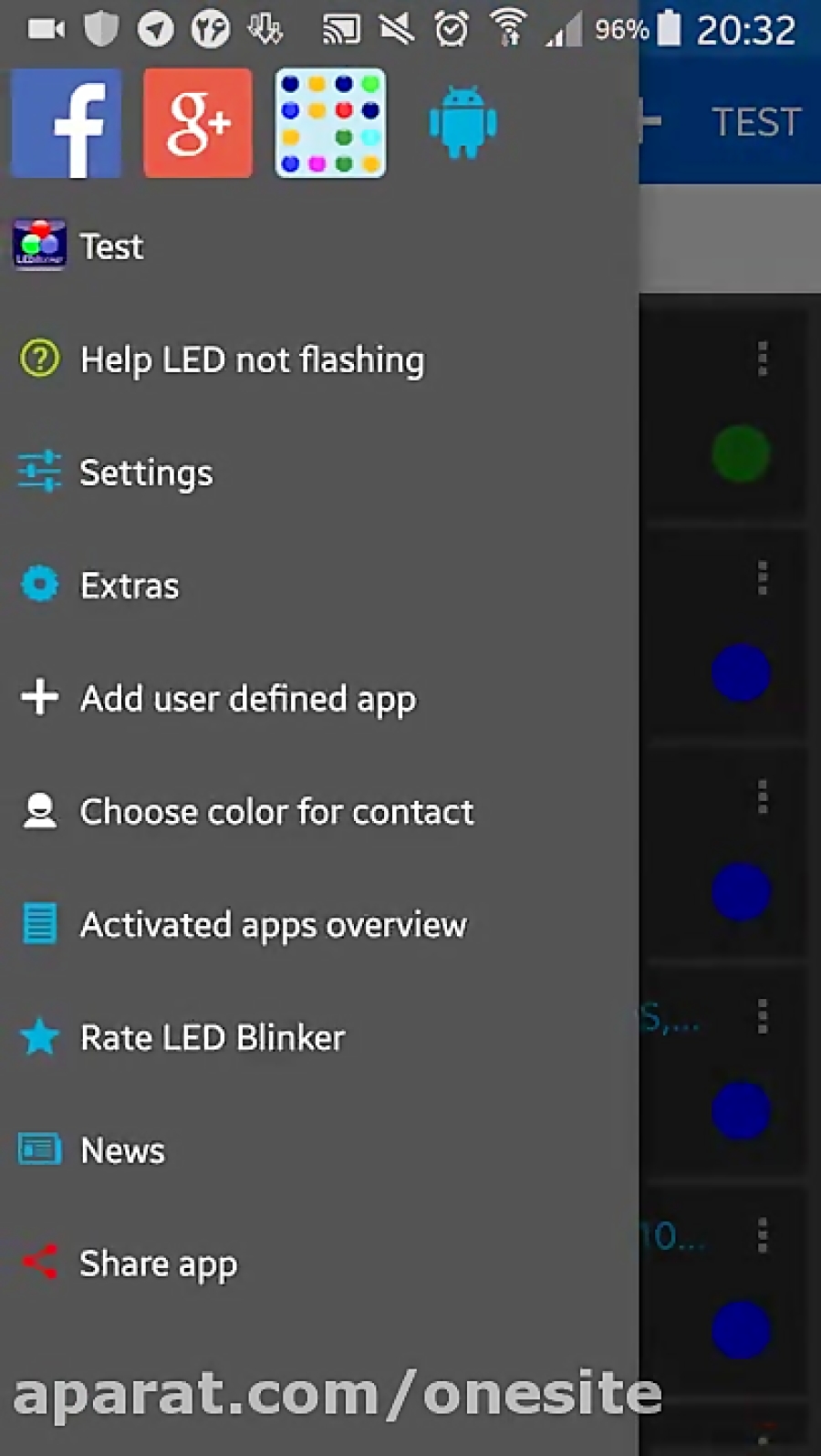Open the overflow menu beside the green circle row
Image resolution: width=821 pixels, height=1456 pixels.
[x=763, y=359]
